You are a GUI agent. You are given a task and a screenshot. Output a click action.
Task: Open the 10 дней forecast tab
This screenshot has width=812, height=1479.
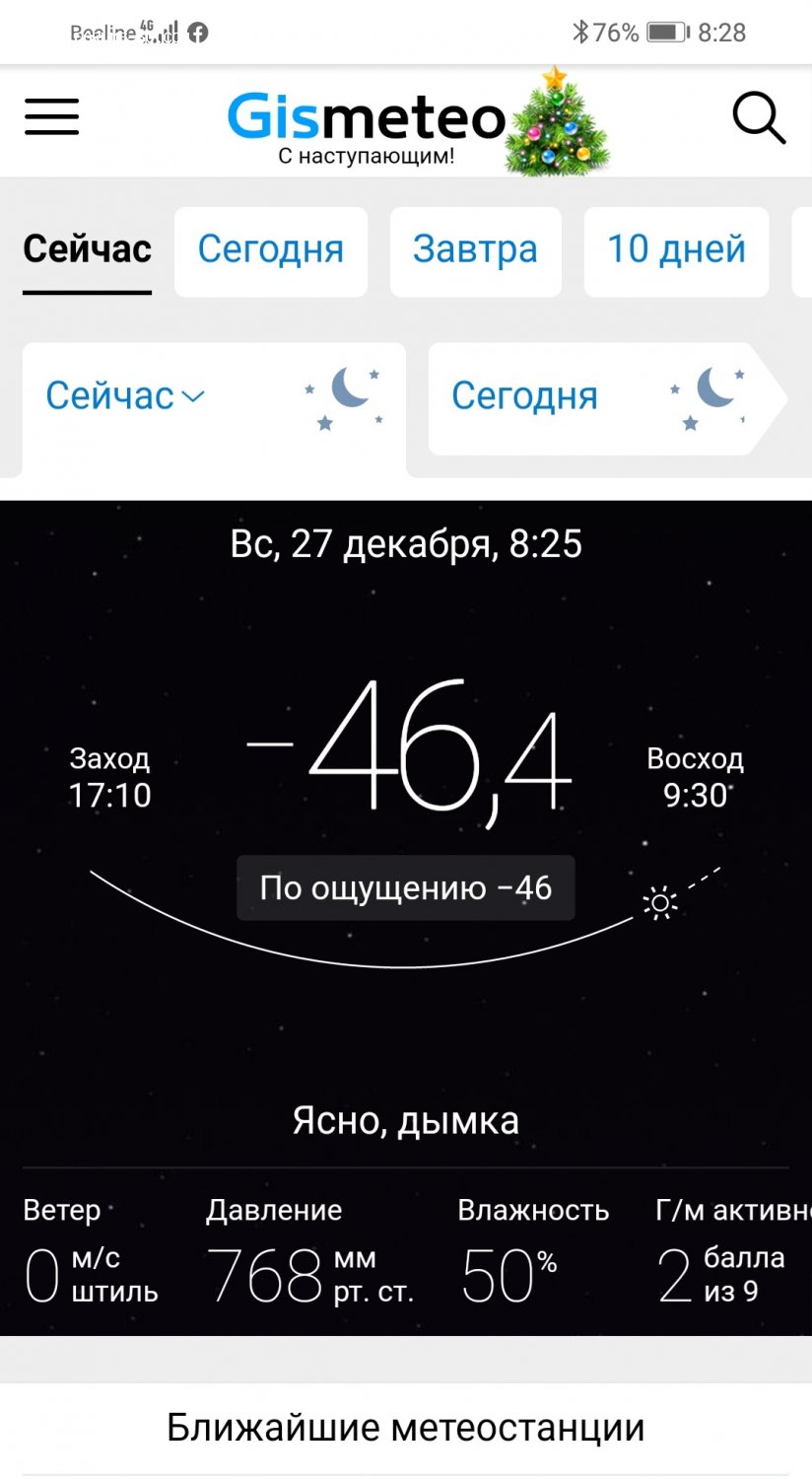[676, 250]
